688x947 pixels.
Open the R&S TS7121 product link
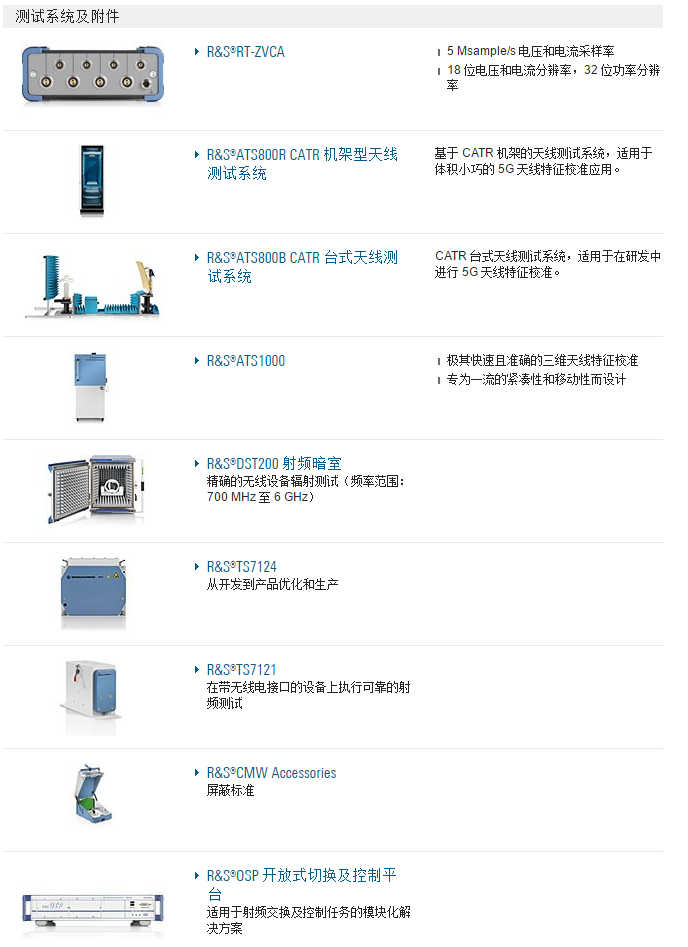click(x=241, y=670)
